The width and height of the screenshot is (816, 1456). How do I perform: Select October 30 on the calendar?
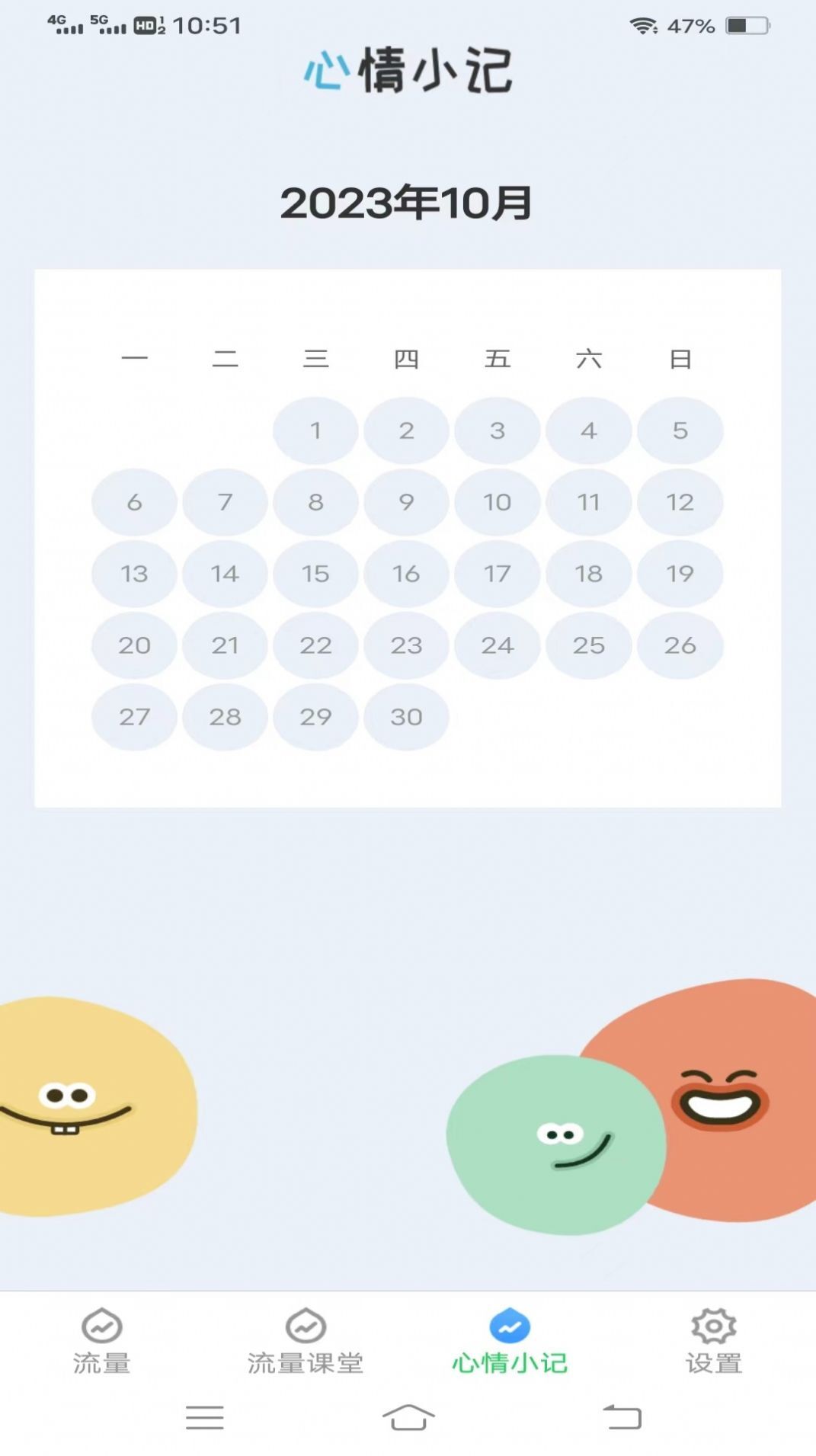click(x=406, y=716)
